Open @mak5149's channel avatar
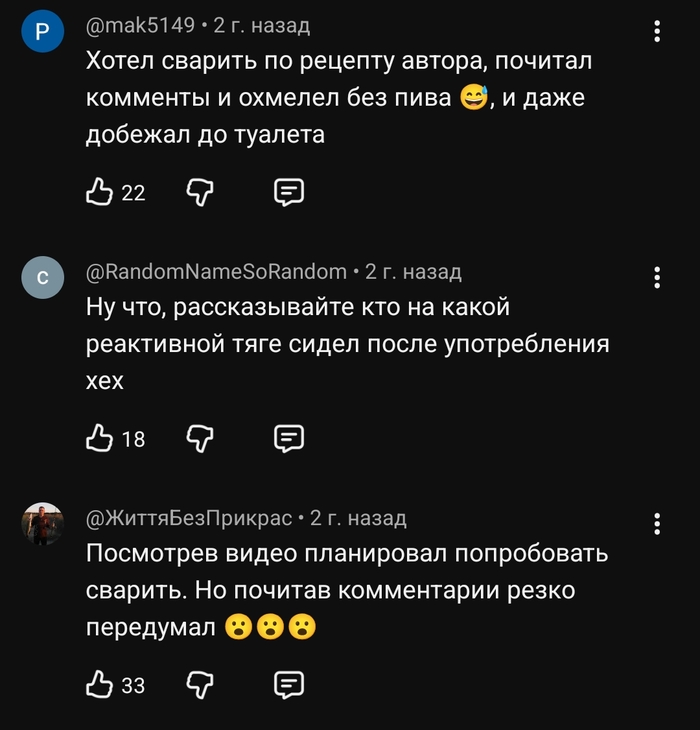Viewport: 700px width, 730px height. pyautogui.click(x=42, y=32)
